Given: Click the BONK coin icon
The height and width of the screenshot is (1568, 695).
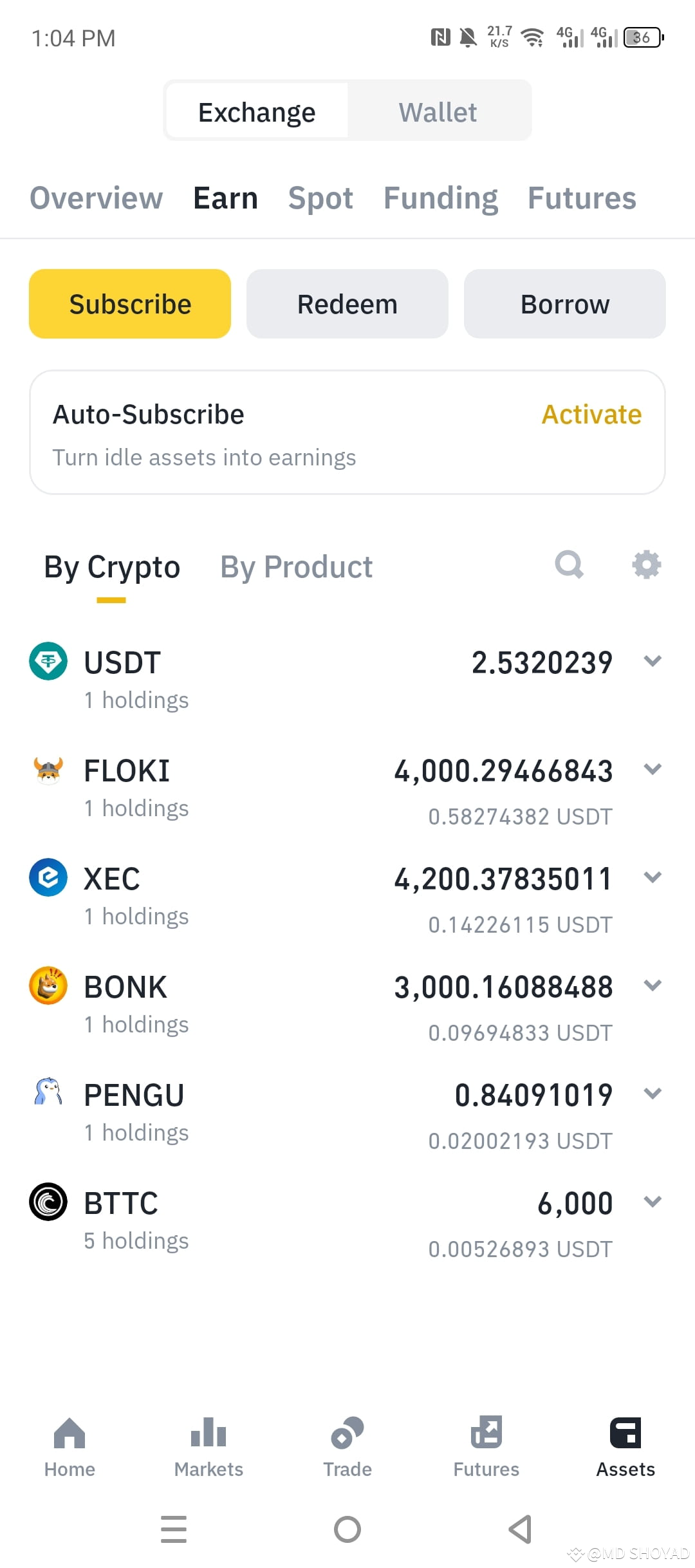Looking at the screenshot, I should [x=48, y=985].
